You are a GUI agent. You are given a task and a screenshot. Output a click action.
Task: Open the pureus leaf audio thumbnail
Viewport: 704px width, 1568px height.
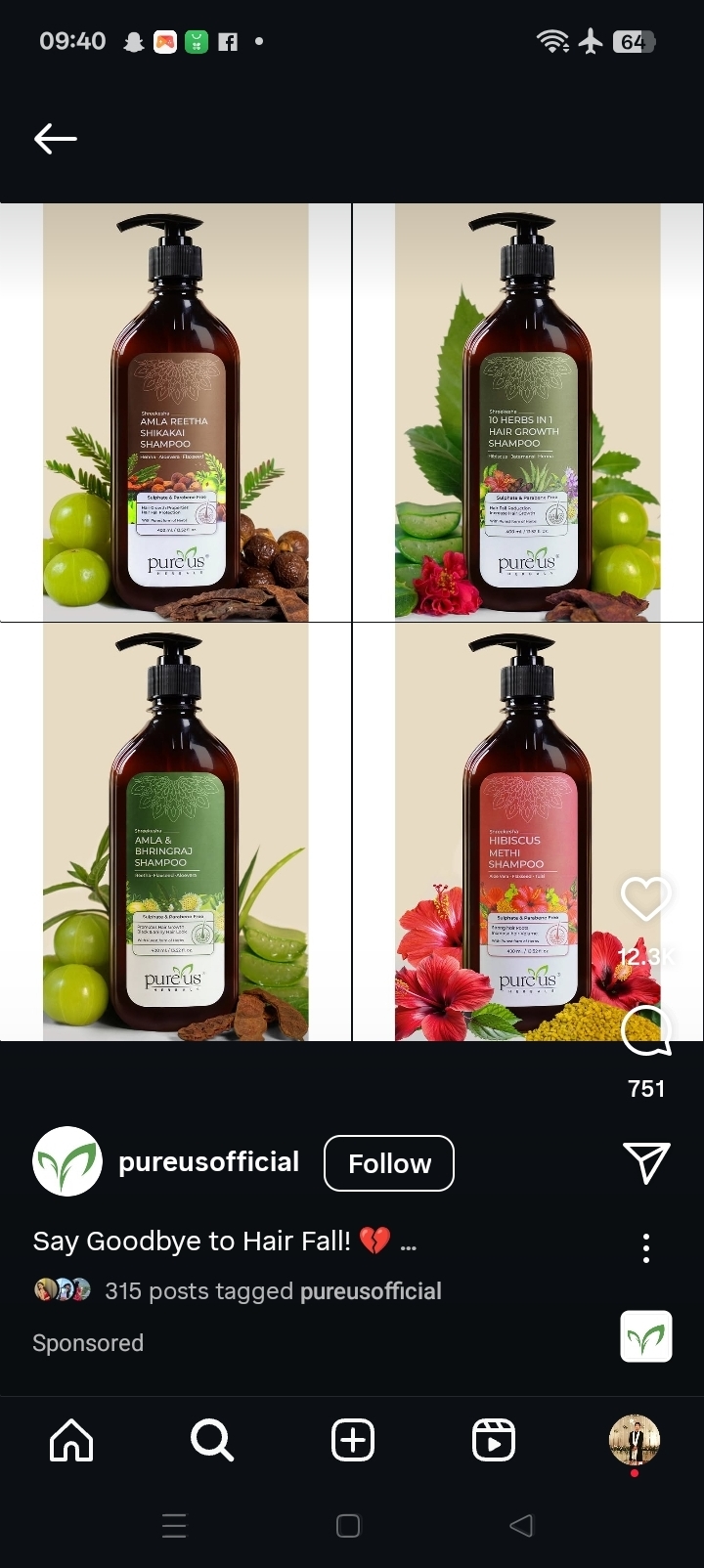point(645,1336)
